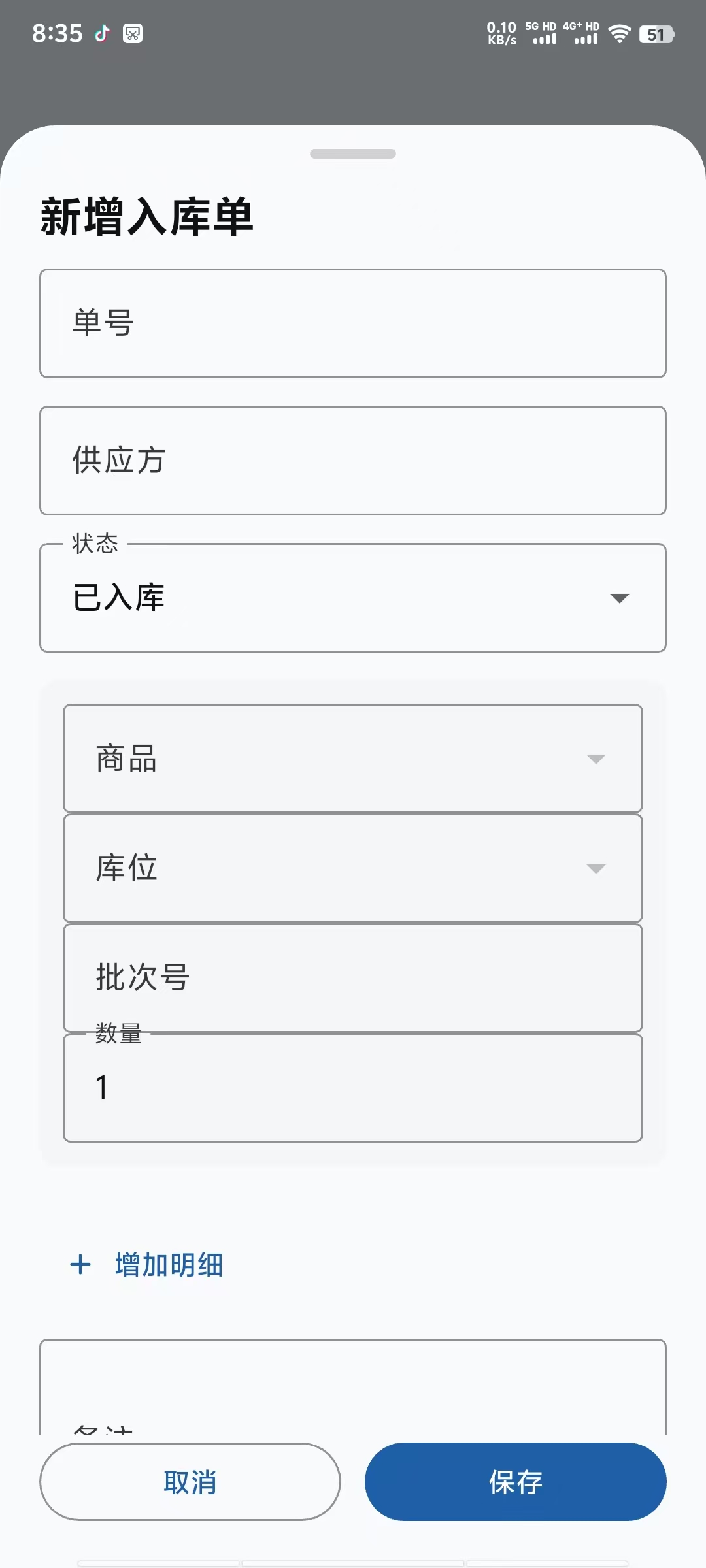Tap the 备注 remarks text area
706x1568 pixels.
point(353,1385)
